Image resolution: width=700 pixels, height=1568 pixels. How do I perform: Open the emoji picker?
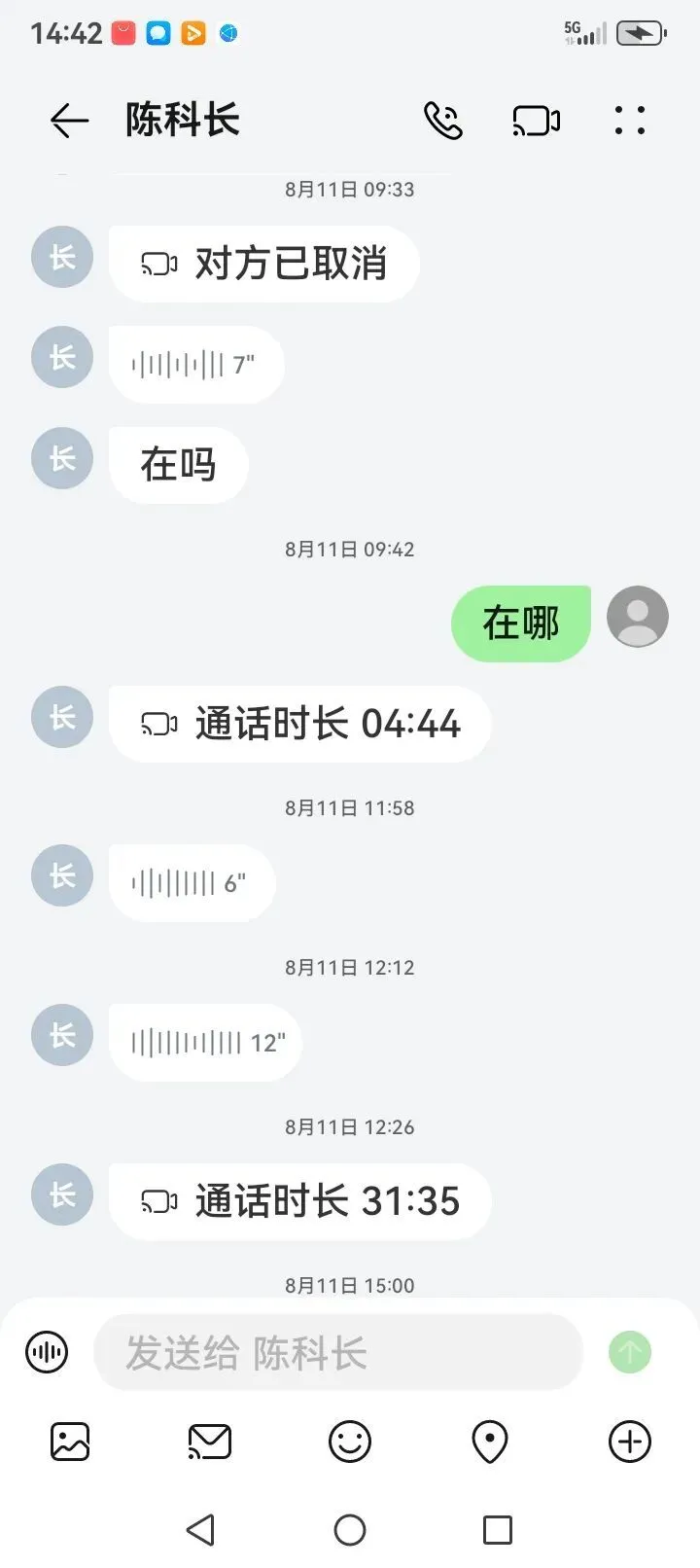(350, 1442)
